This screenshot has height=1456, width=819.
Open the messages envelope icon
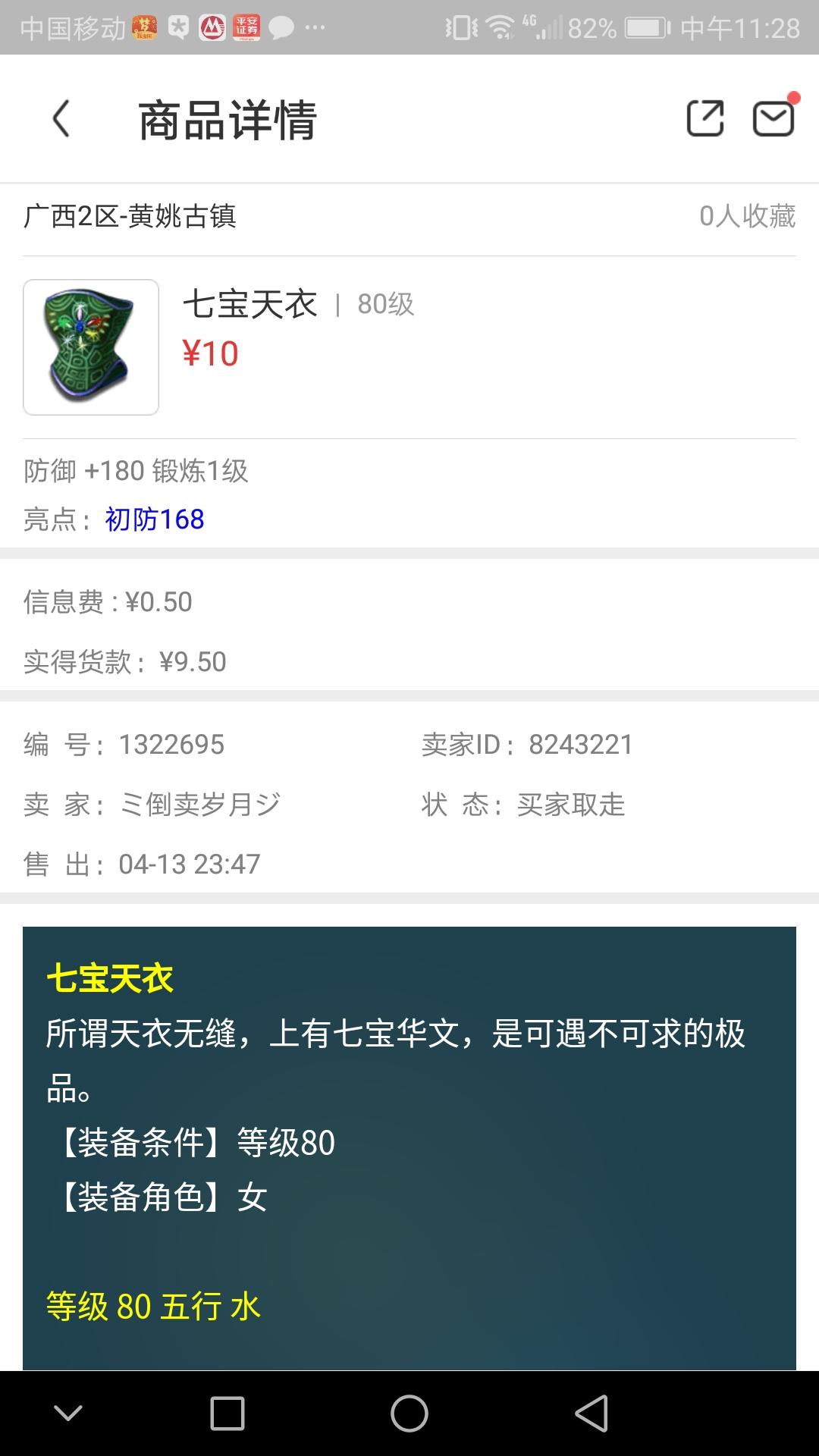pyautogui.click(x=773, y=119)
